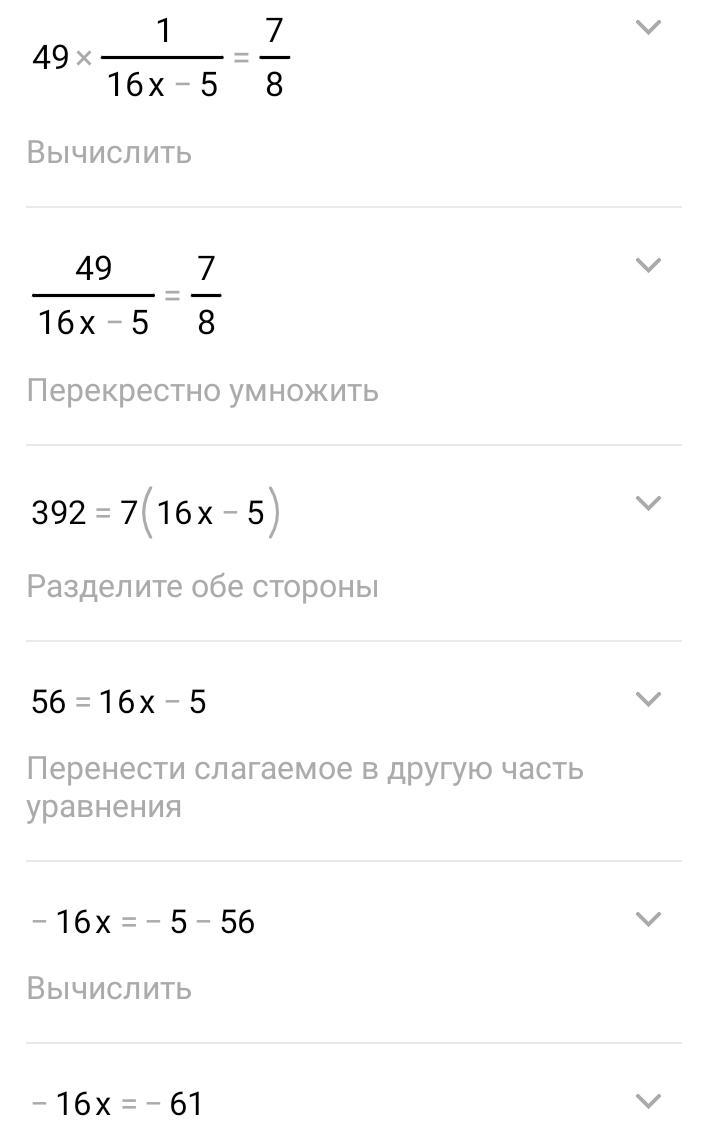Expand the step −16x = −61
This screenshot has height=1141, width=714.
[649, 1101]
